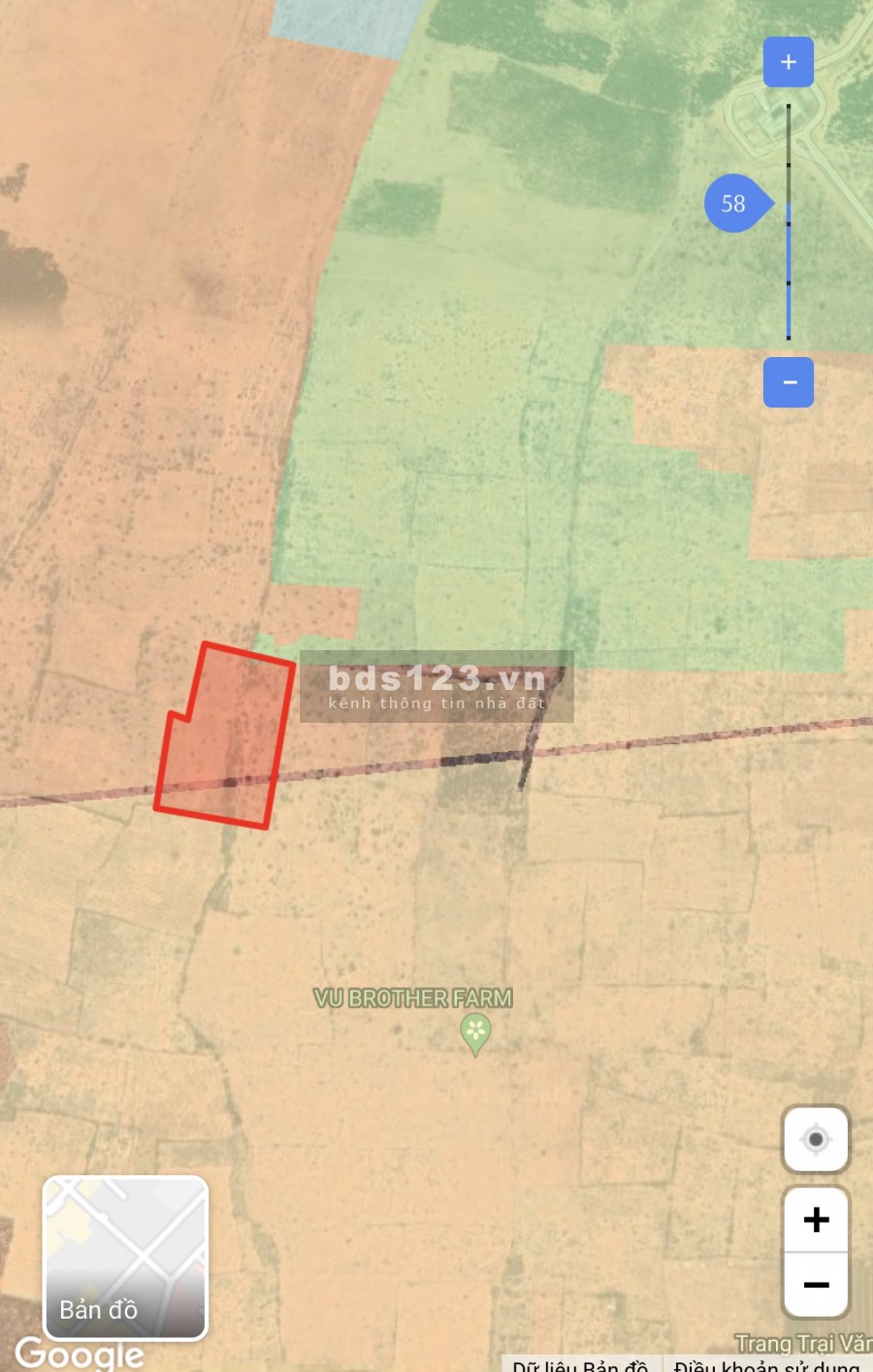Open the VU BROTHER FARM place marker

coord(475,1031)
